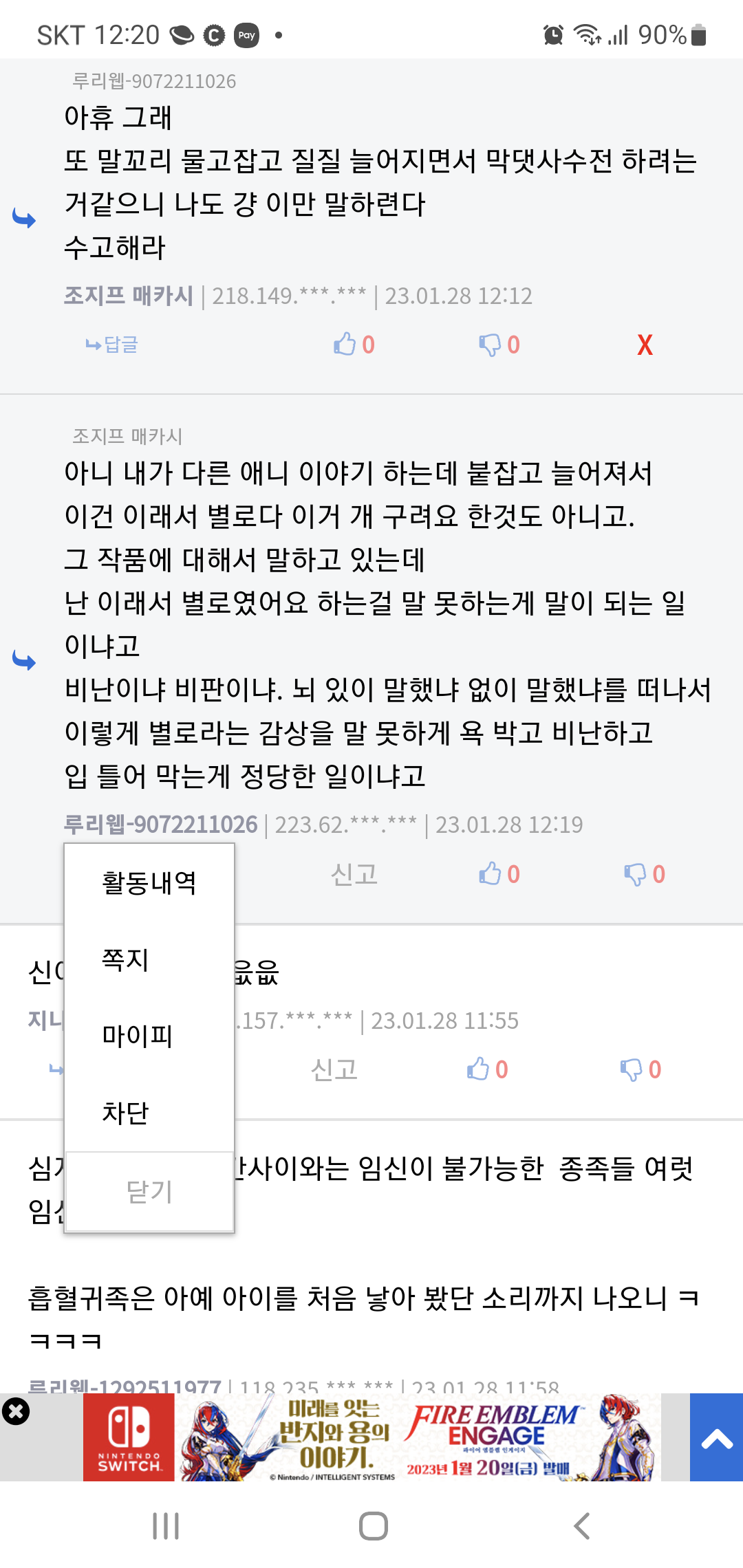Report the 11:55 comment with 신고
Screen dimensions: 743x1568
[334, 1069]
